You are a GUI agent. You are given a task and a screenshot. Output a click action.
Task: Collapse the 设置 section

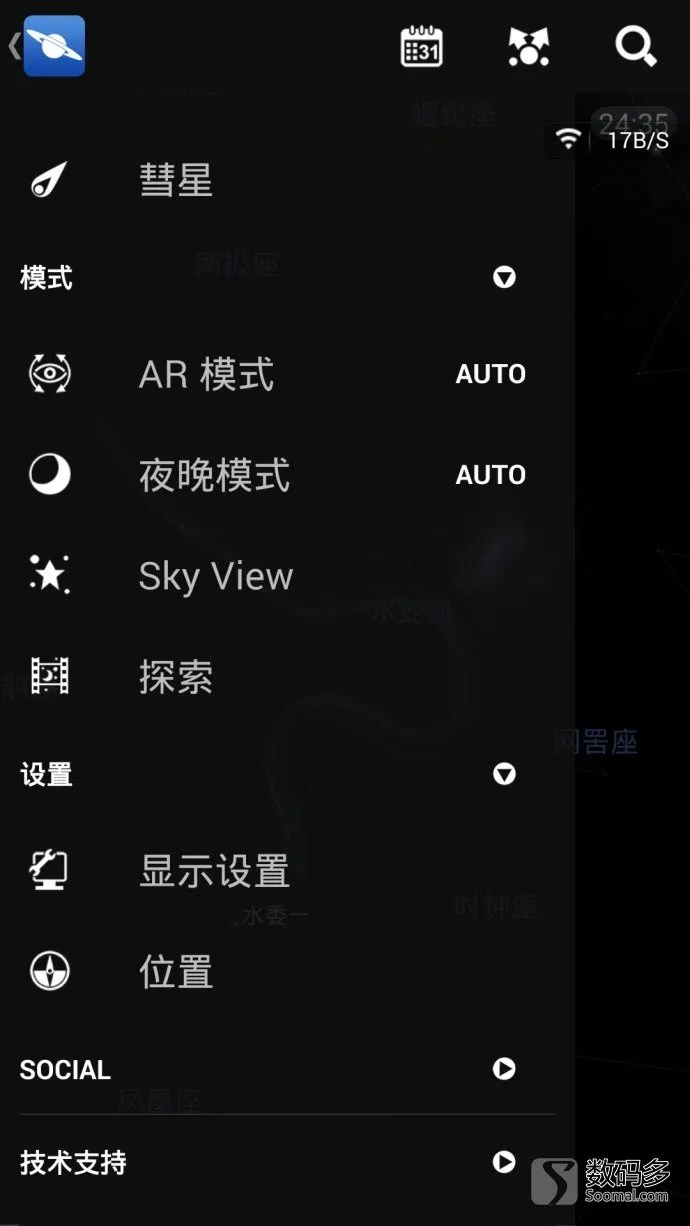[287, 774]
